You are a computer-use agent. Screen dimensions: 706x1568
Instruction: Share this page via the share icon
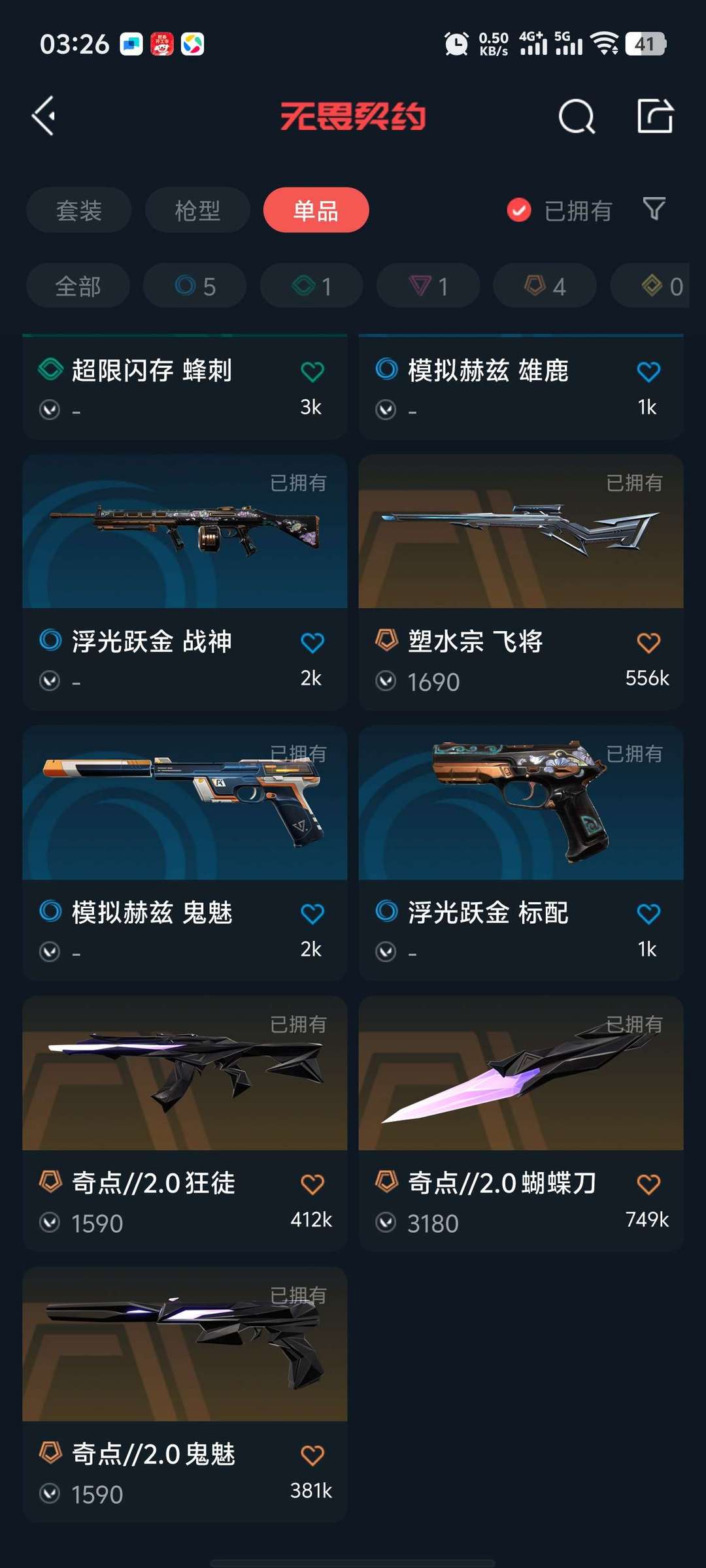click(x=655, y=116)
